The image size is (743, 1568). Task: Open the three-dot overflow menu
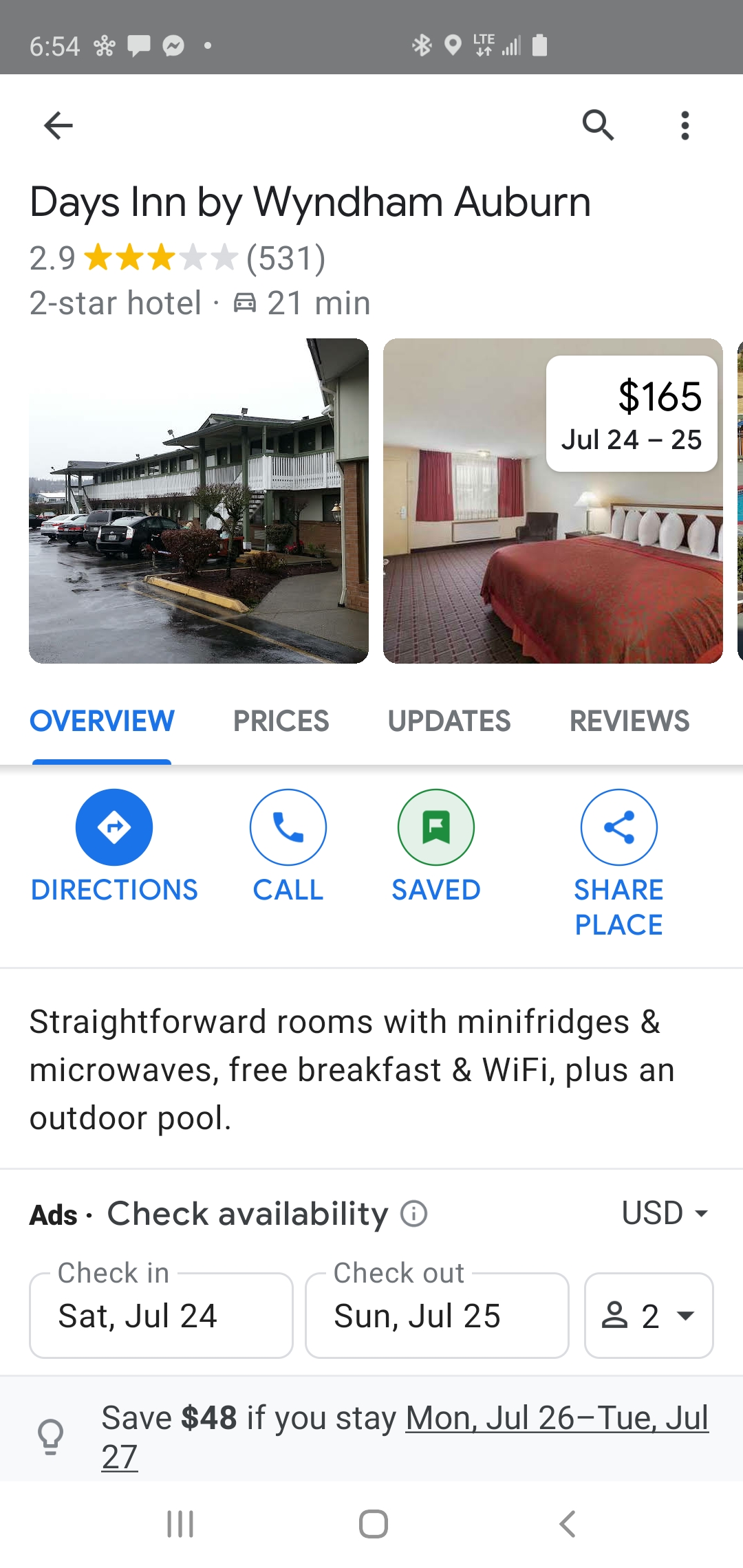(685, 125)
